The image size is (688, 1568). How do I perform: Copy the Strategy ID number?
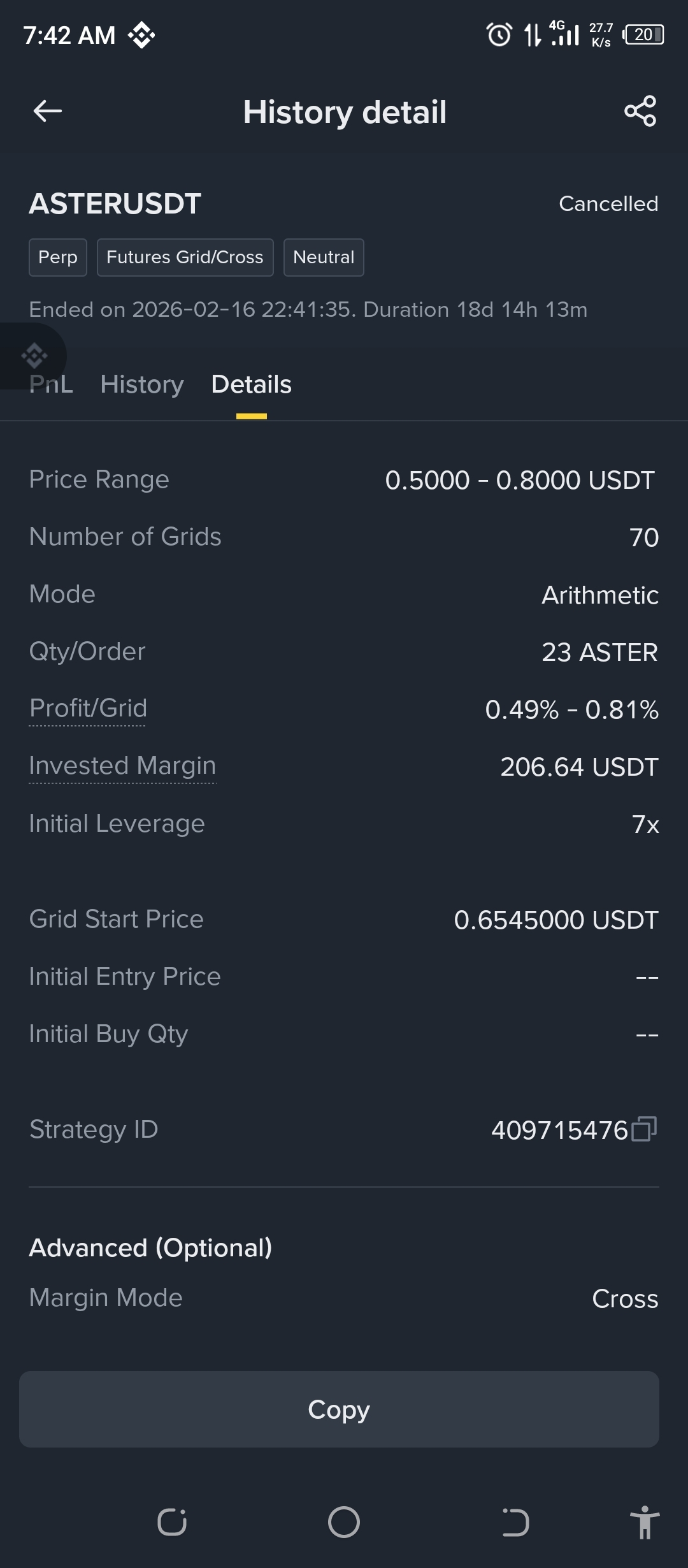(x=644, y=1129)
